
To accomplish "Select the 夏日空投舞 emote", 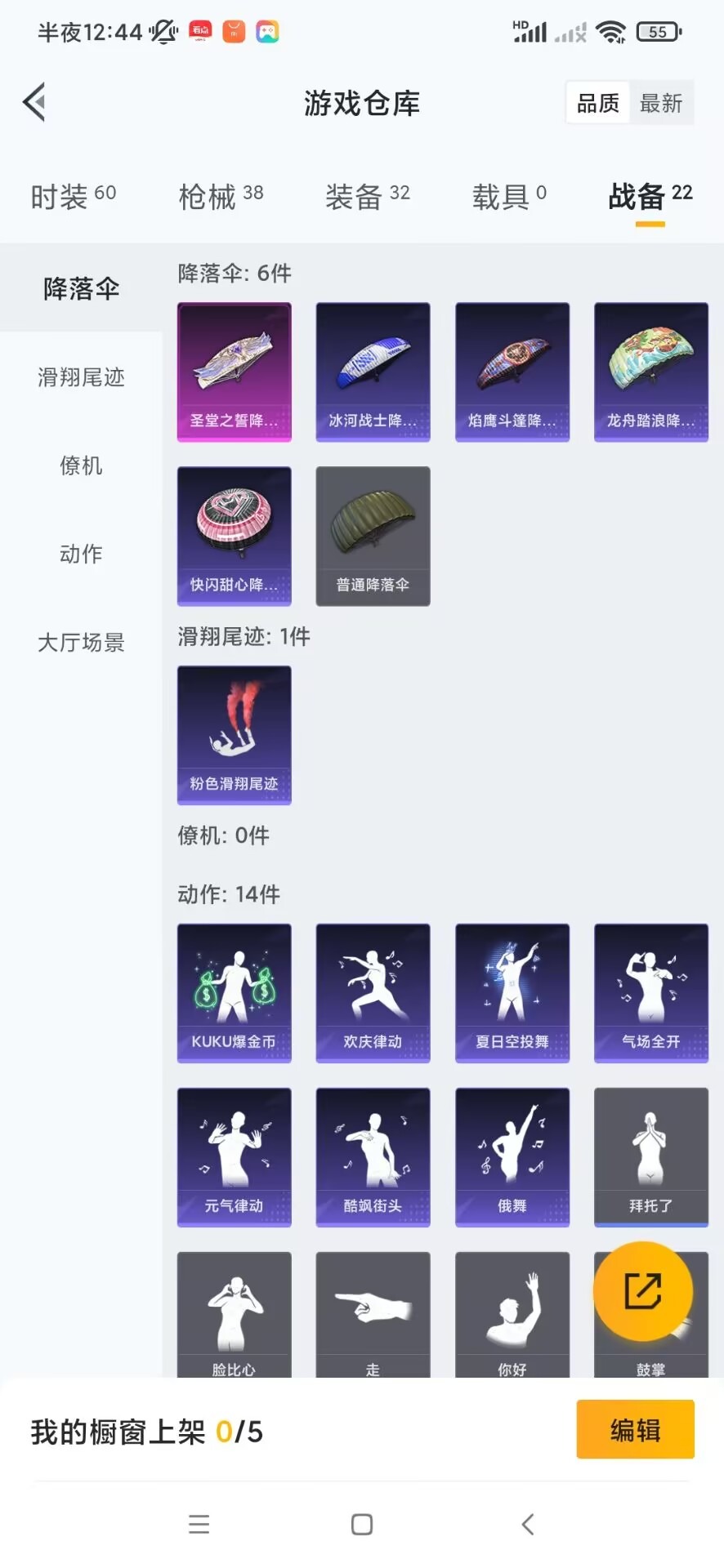I will pos(512,993).
